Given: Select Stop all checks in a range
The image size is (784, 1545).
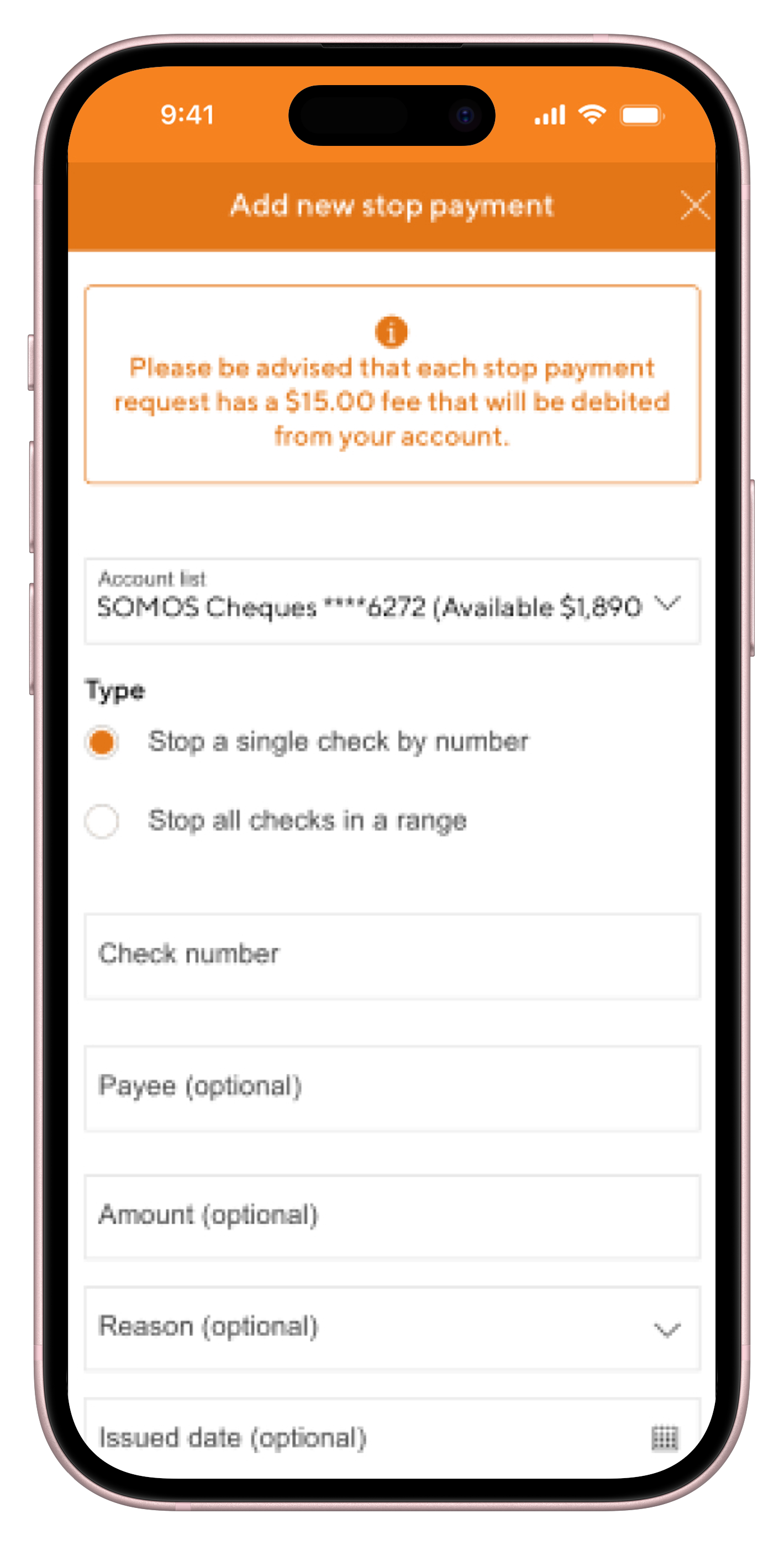Looking at the screenshot, I should (102, 821).
